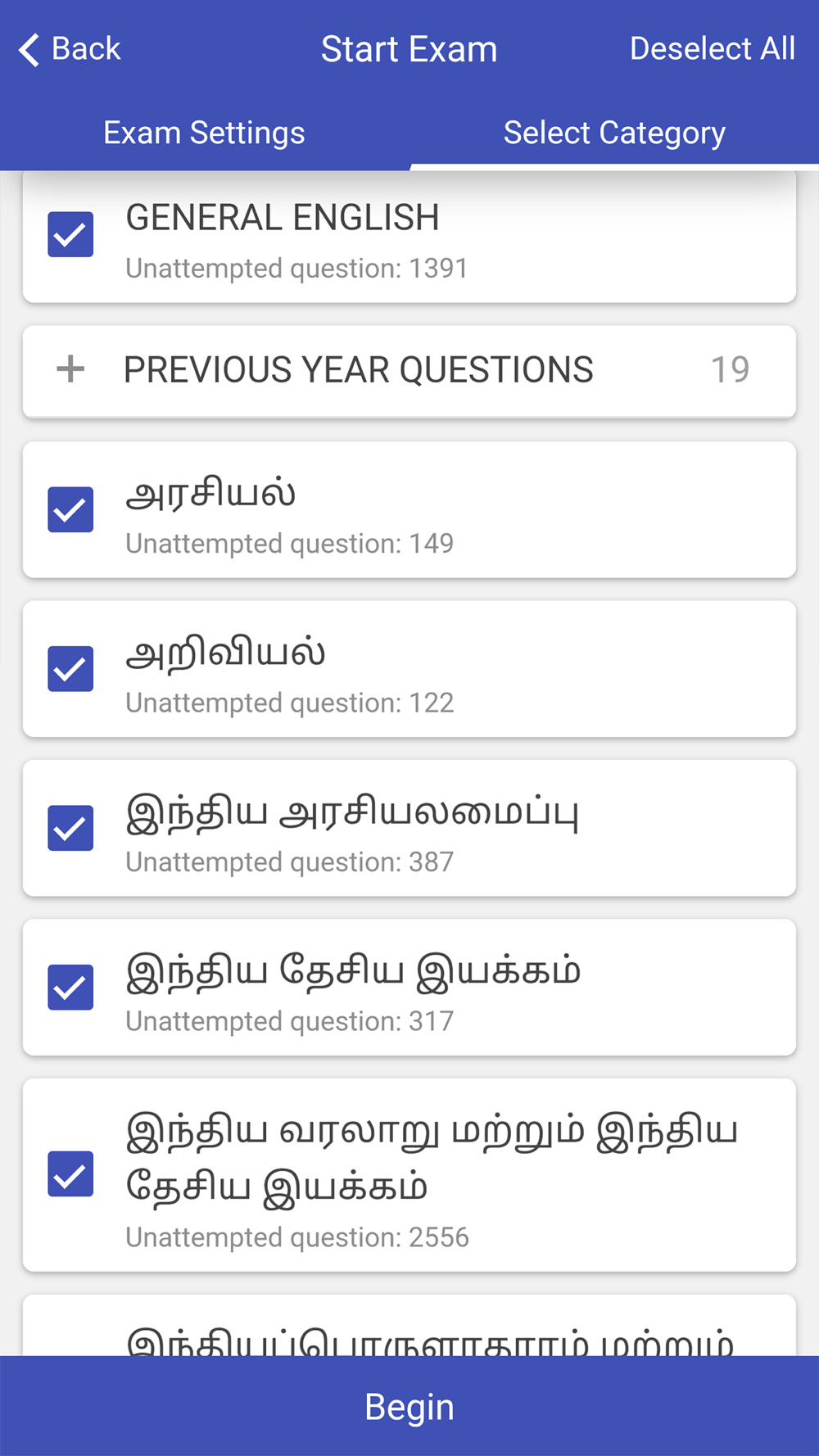This screenshot has height=1456, width=819.
Task: Switch to the Exam Settings tab
Action: [204, 133]
